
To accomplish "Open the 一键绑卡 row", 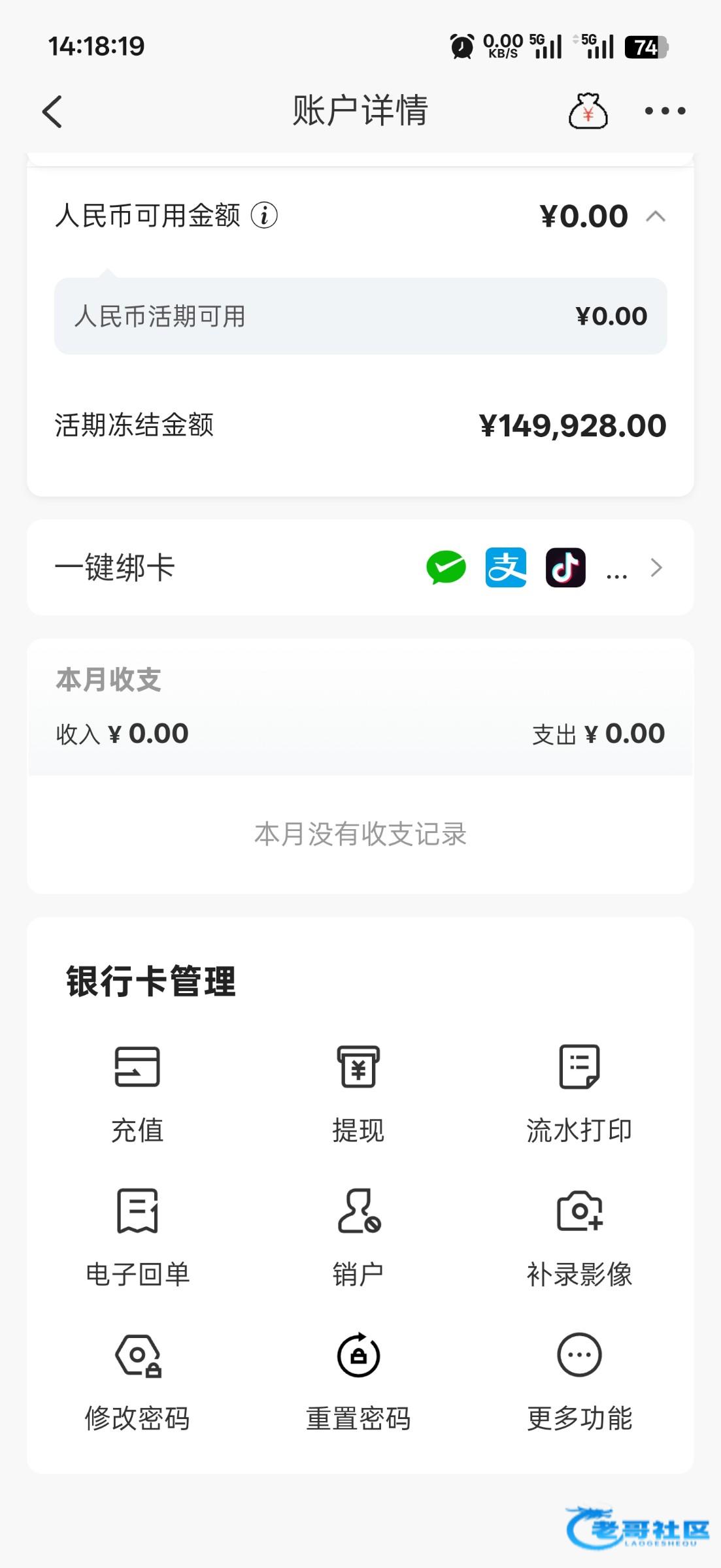I will point(360,567).
